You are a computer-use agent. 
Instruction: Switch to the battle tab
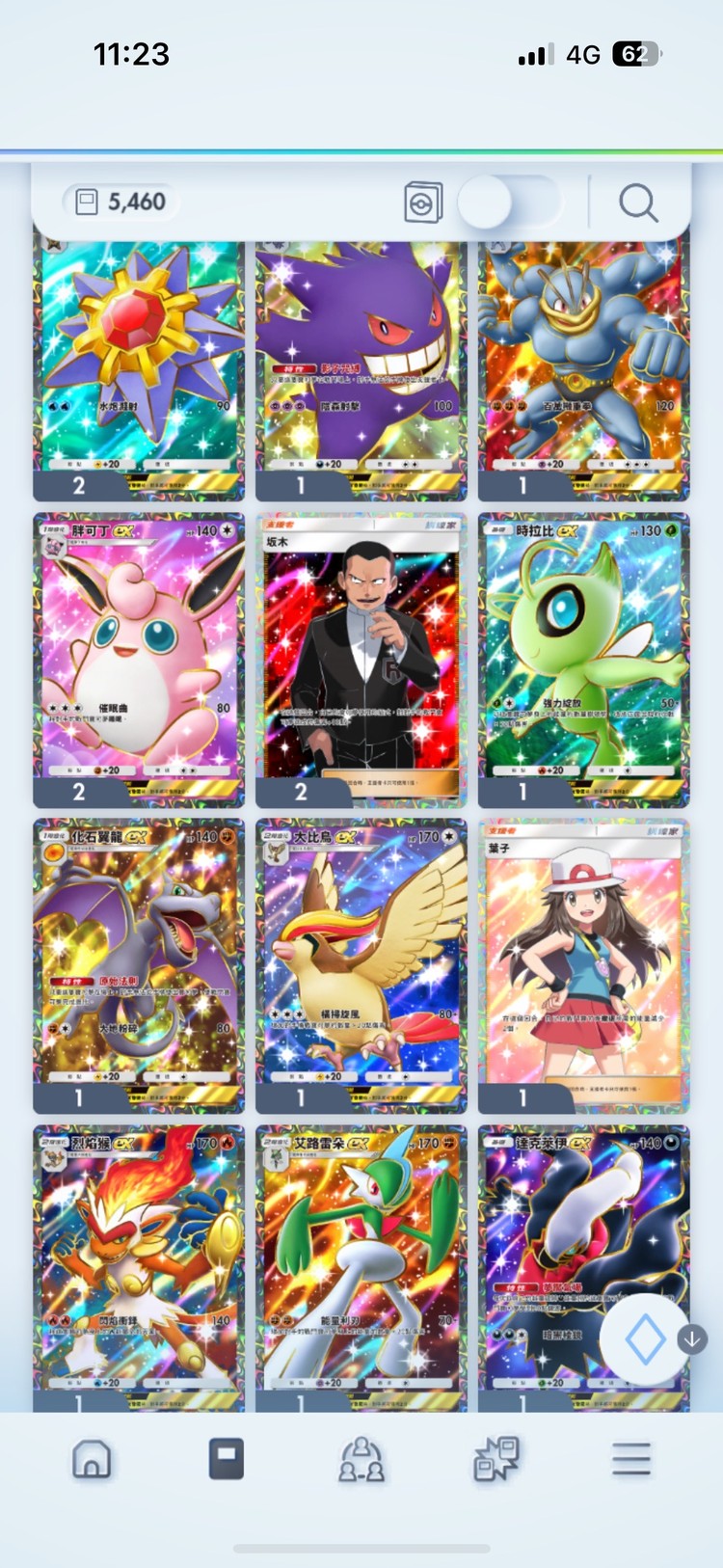point(496,1459)
